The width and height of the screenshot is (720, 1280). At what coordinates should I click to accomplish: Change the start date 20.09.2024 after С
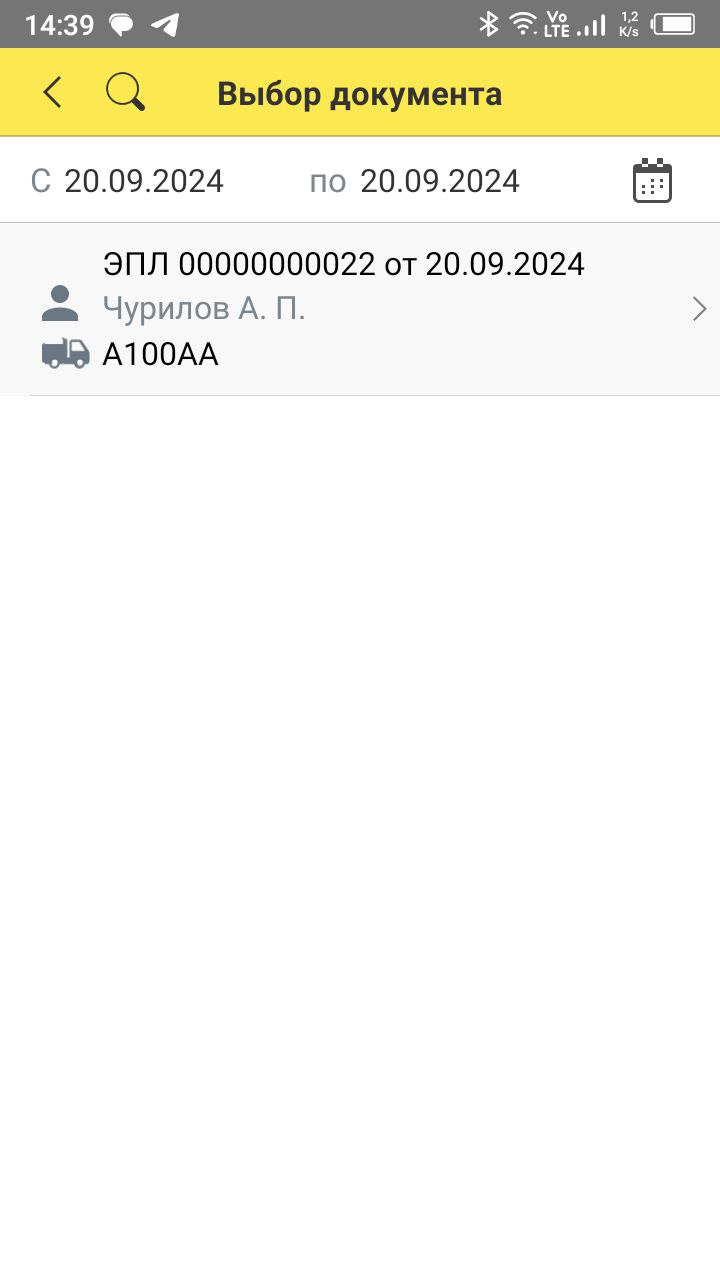[143, 181]
